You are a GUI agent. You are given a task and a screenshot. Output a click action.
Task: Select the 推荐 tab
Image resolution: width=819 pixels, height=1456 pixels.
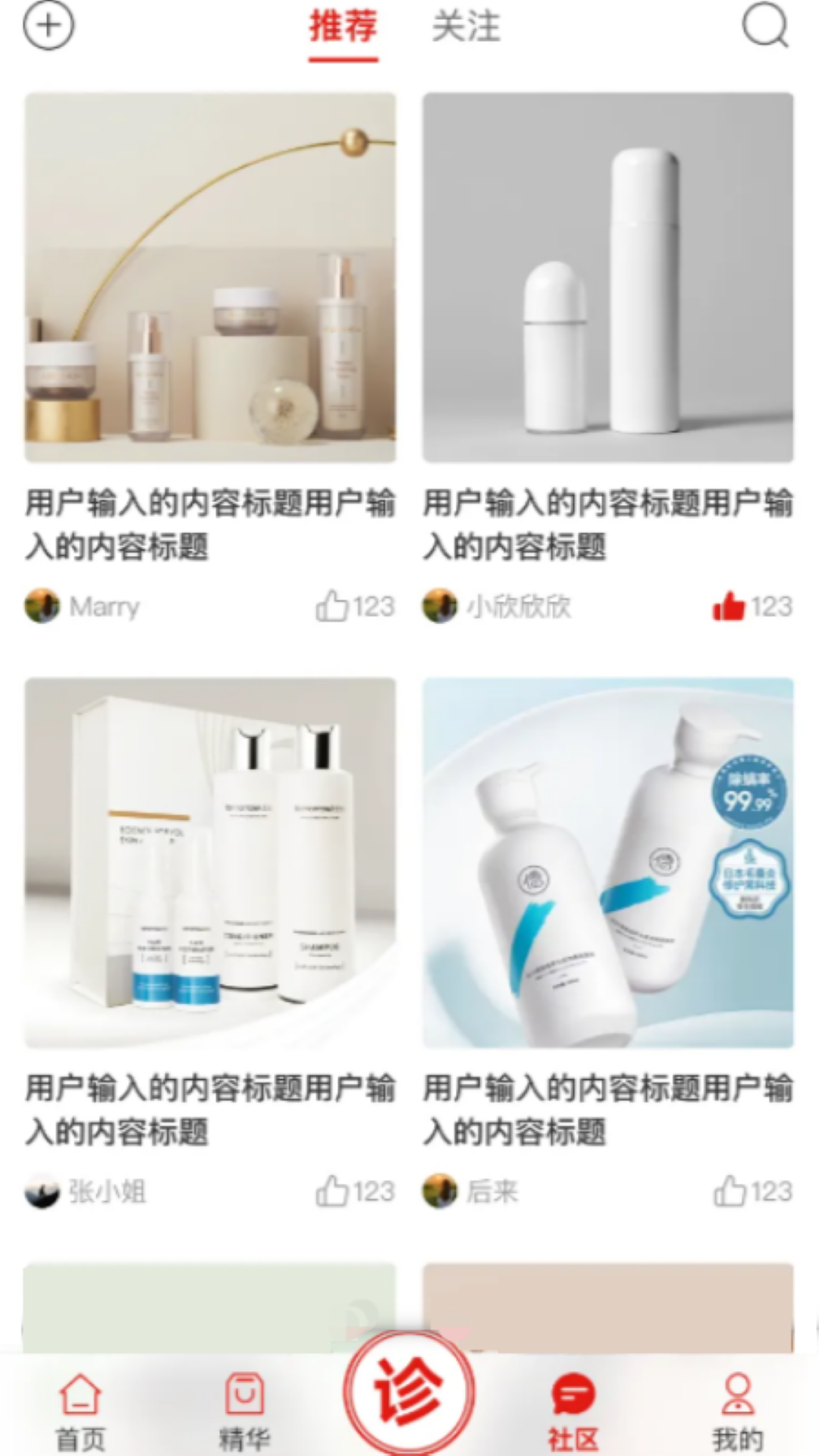(343, 27)
